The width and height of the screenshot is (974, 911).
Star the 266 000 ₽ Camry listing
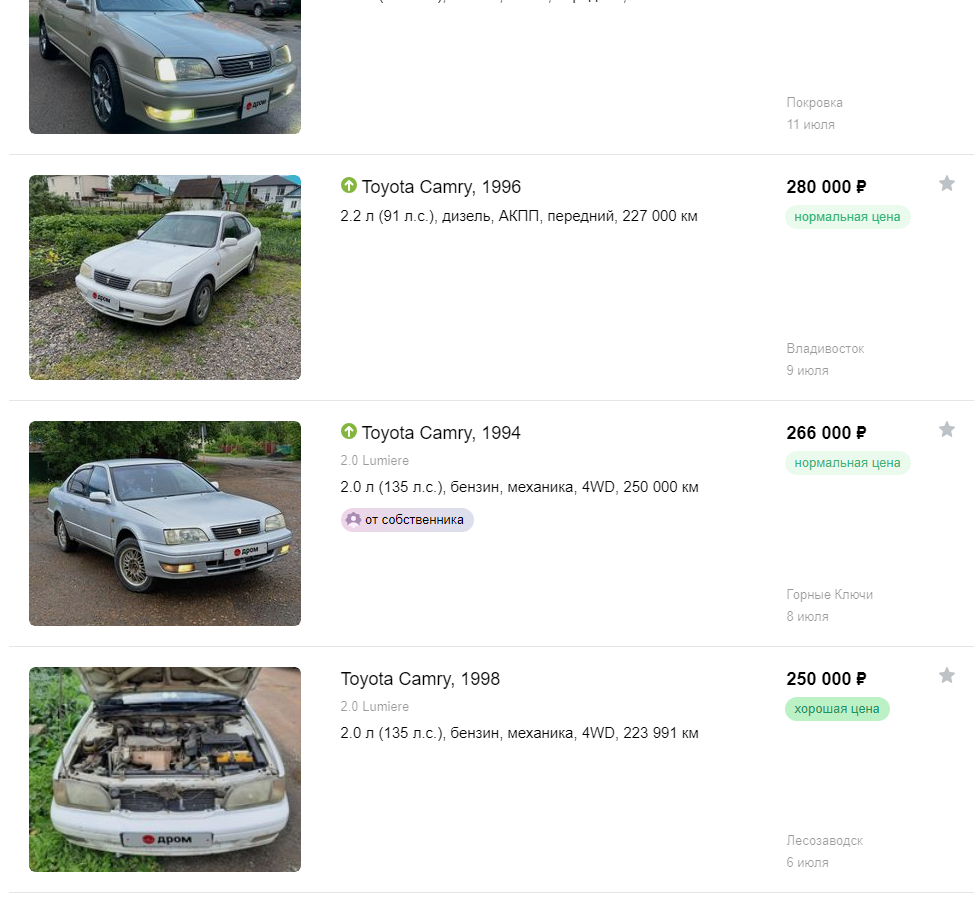[946, 430]
